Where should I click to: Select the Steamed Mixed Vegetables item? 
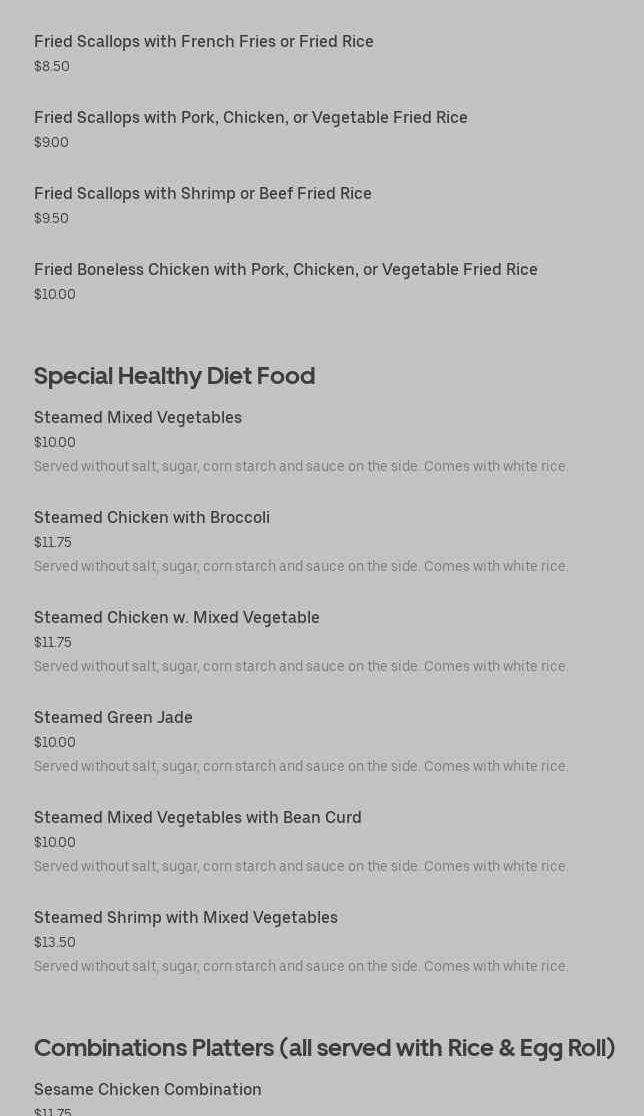point(138,418)
